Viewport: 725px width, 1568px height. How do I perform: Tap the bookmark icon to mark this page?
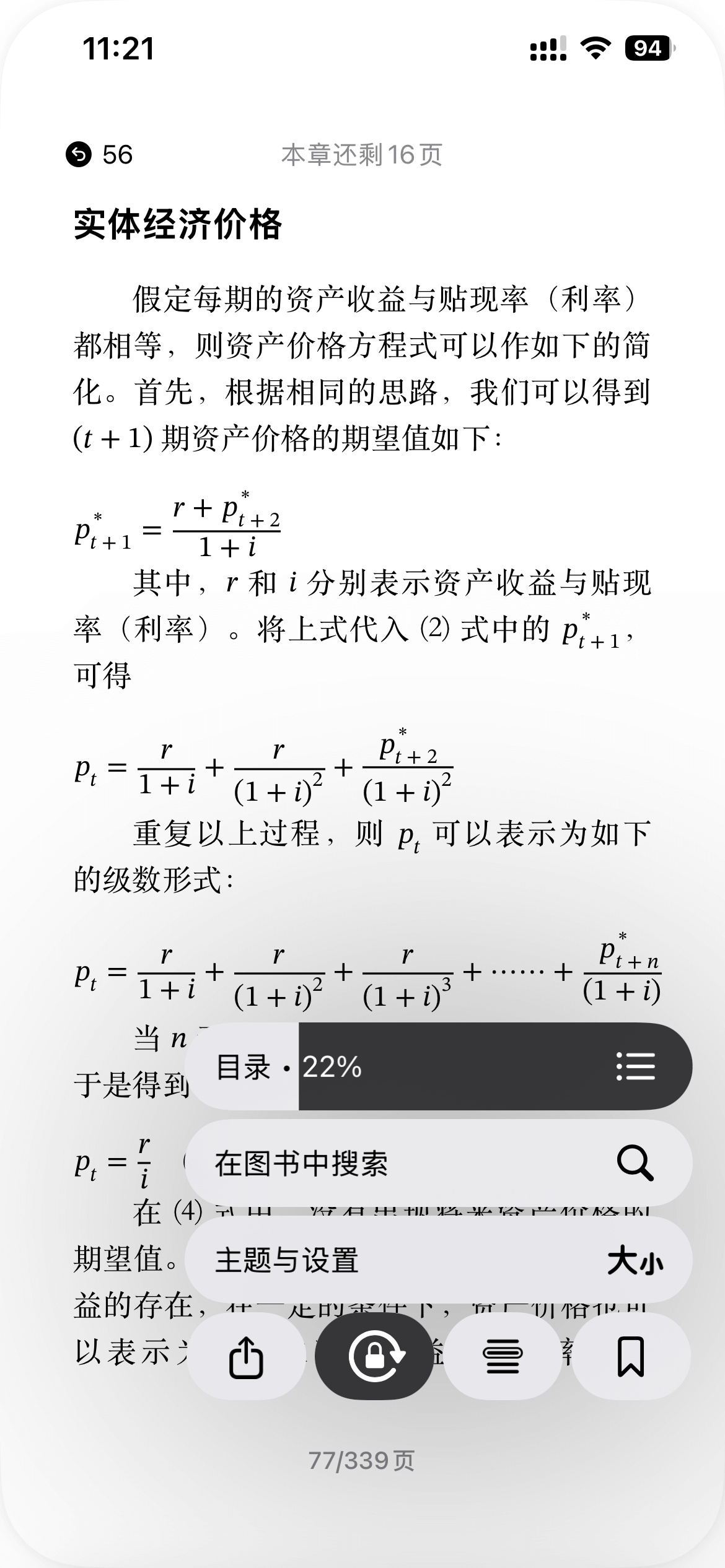coord(630,1357)
